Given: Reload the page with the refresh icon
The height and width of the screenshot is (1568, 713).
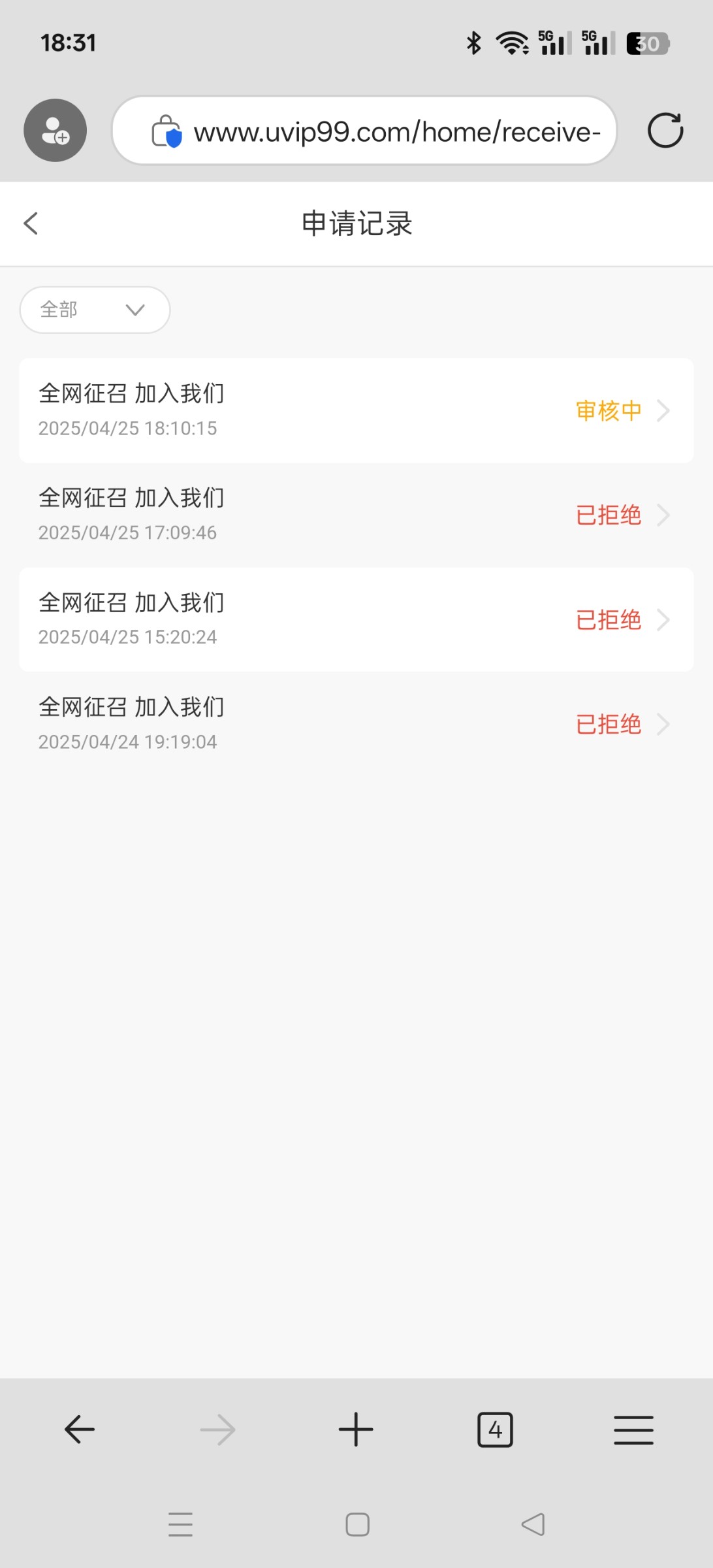Looking at the screenshot, I should click(665, 131).
